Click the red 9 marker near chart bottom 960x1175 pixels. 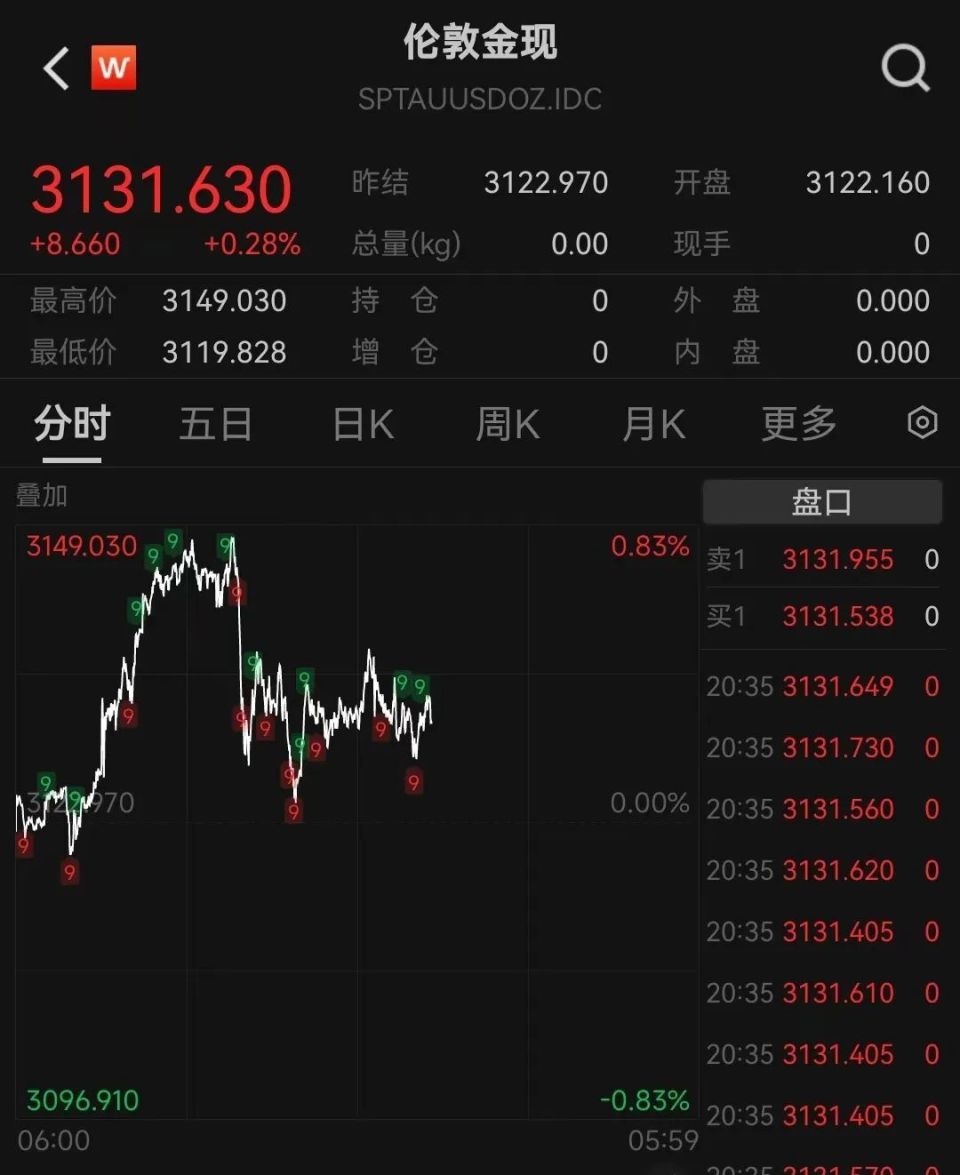click(x=68, y=869)
